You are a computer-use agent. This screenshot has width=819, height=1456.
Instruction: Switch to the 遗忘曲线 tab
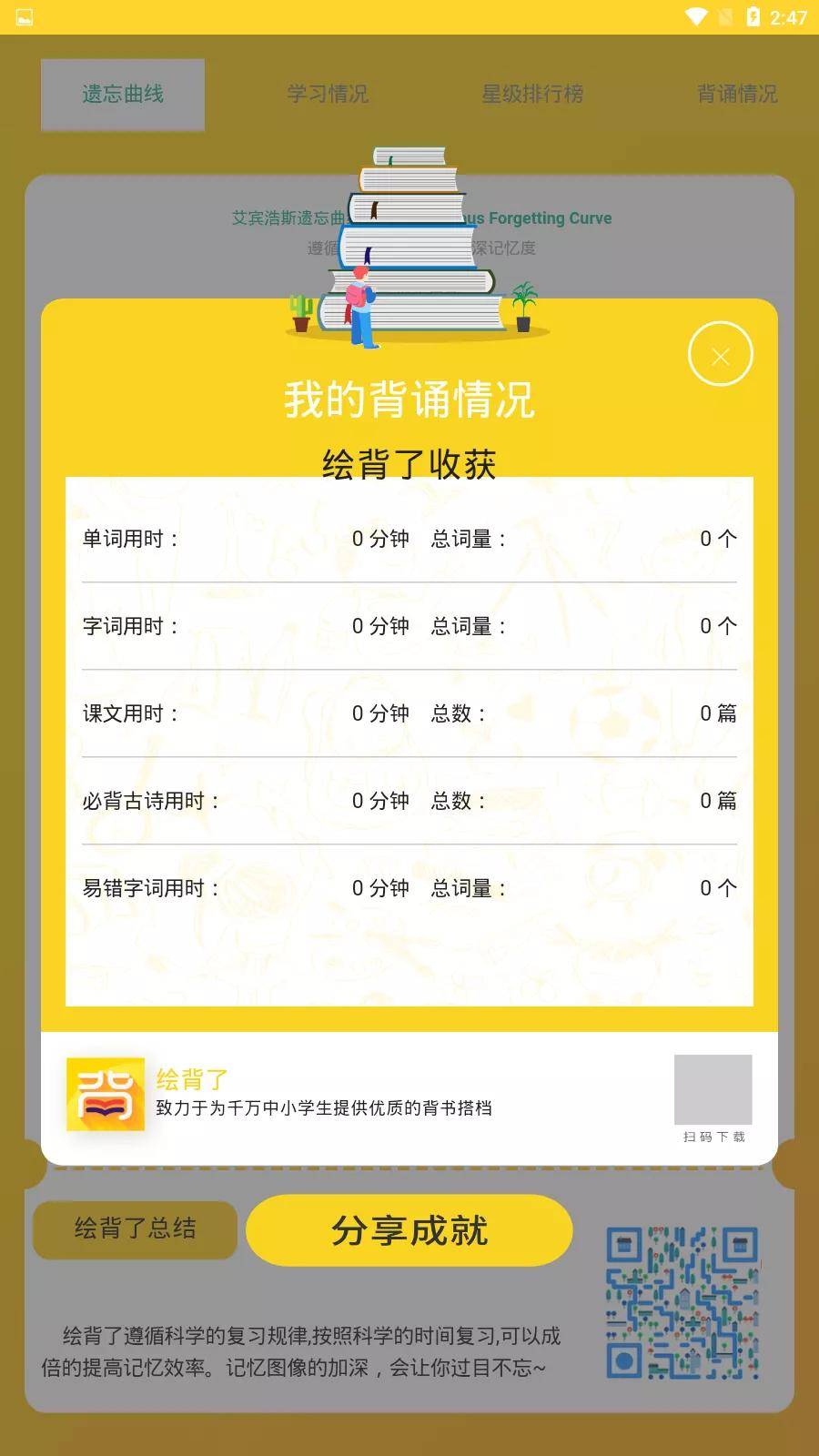tap(123, 95)
